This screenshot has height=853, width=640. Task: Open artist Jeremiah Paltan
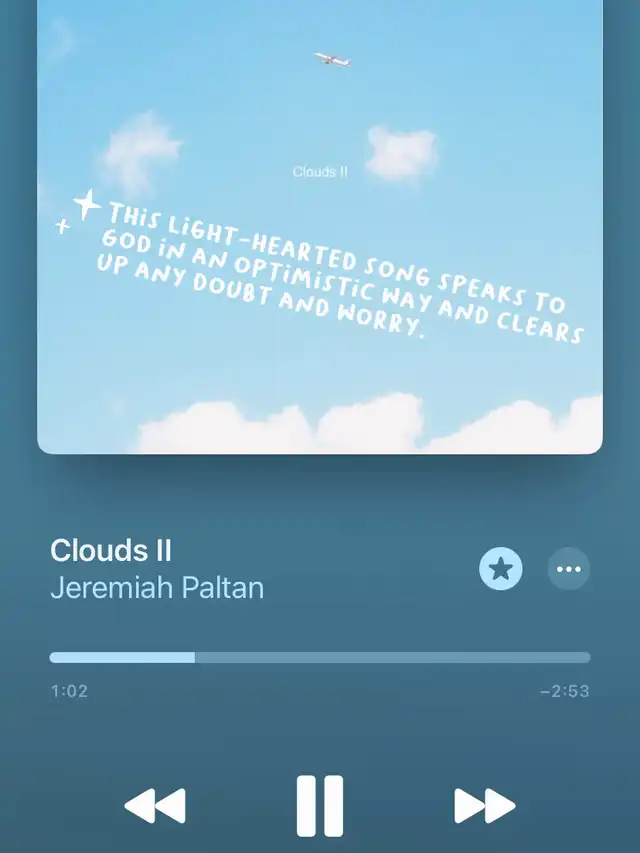(157, 588)
